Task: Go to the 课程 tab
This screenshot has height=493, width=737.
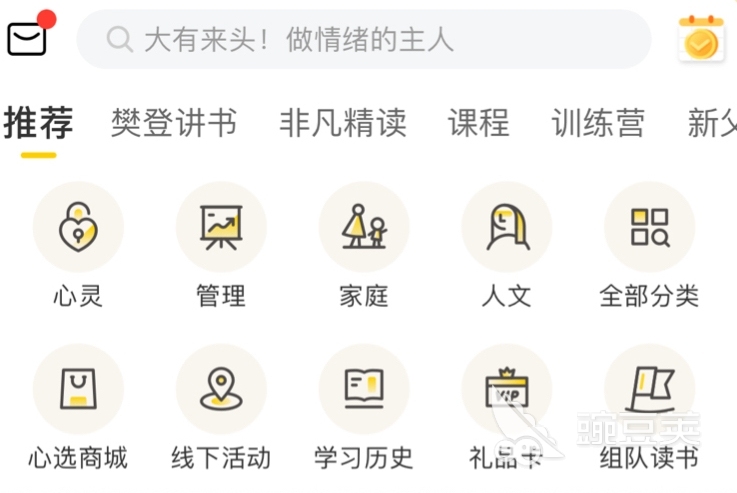Action: coord(479,124)
